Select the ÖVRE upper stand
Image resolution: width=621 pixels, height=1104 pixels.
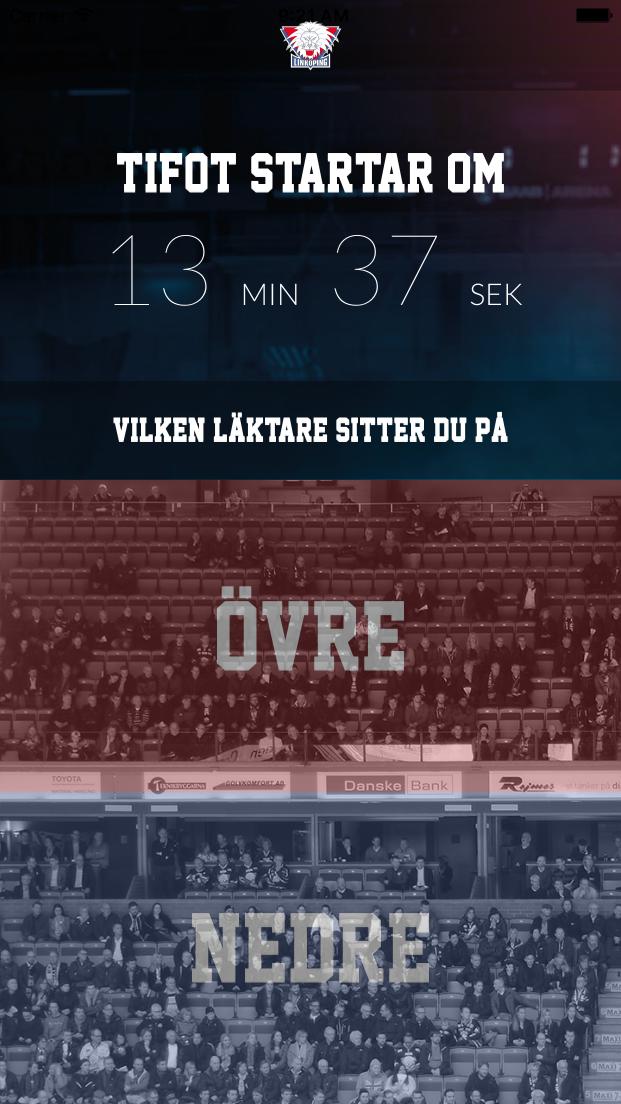coord(310,634)
